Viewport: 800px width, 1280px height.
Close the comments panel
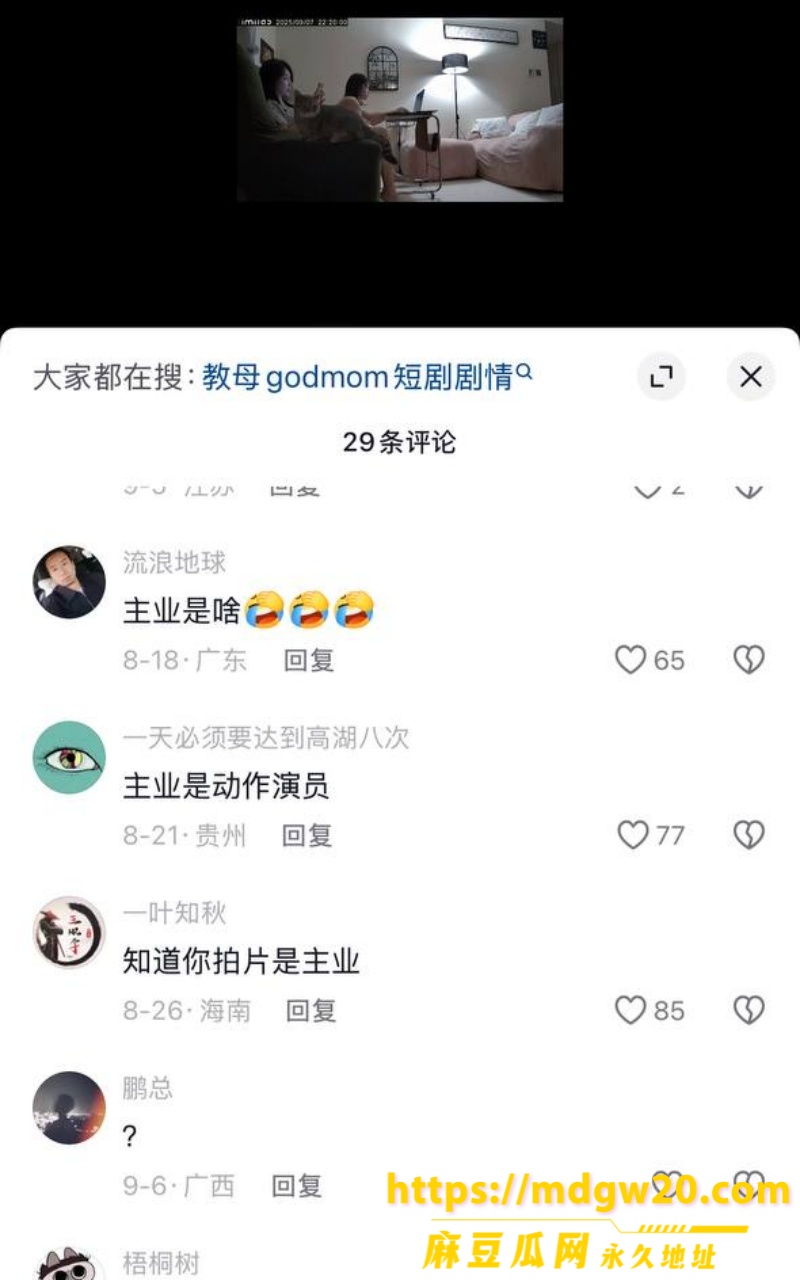(x=750, y=377)
